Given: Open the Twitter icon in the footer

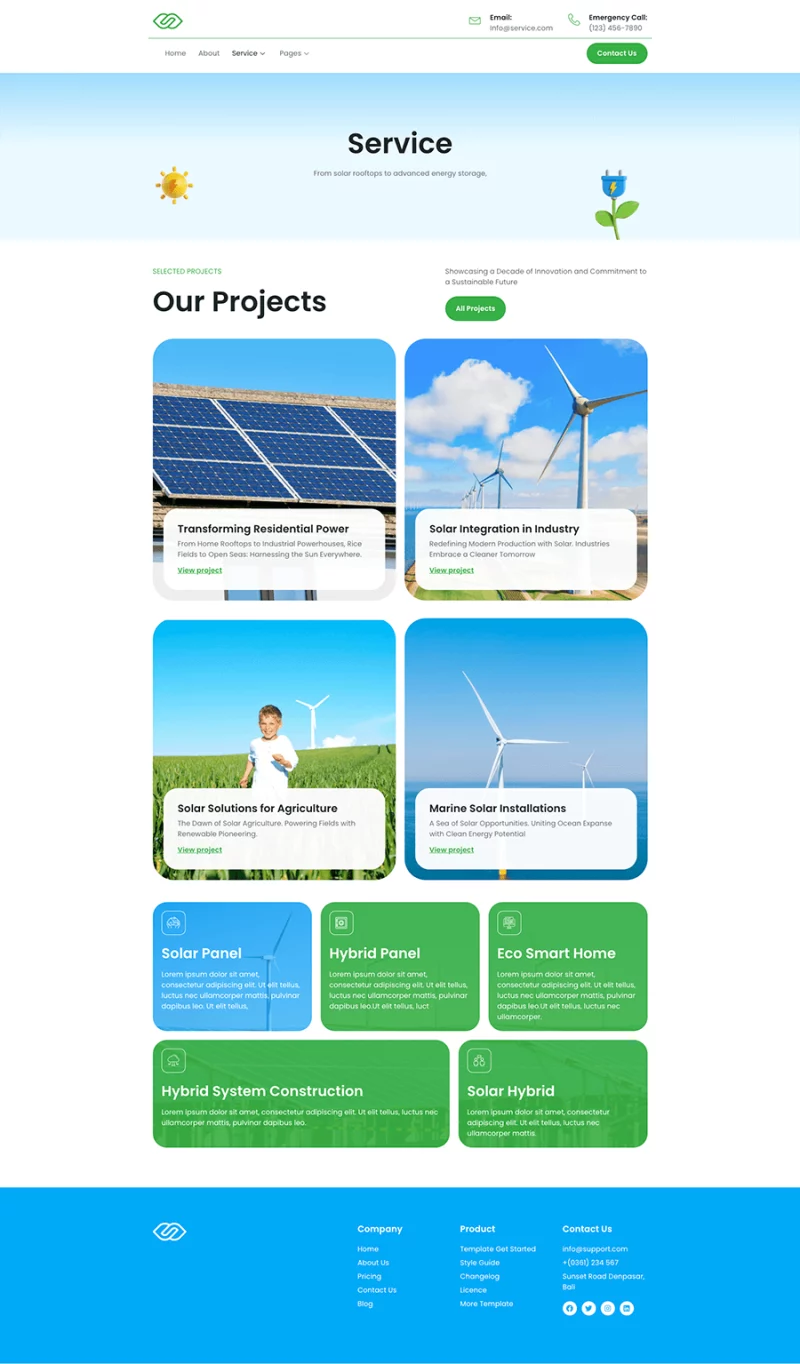Looking at the screenshot, I should coord(589,1308).
